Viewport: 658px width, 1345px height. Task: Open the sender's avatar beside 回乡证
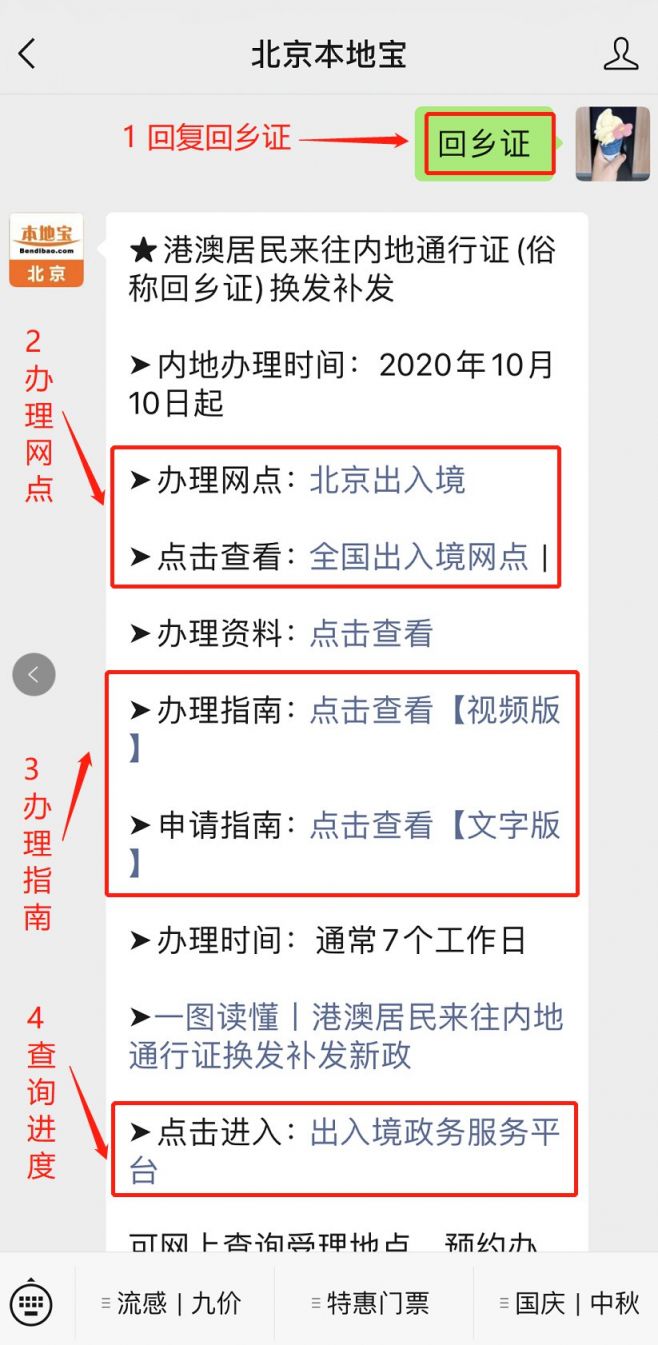[612, 144]
